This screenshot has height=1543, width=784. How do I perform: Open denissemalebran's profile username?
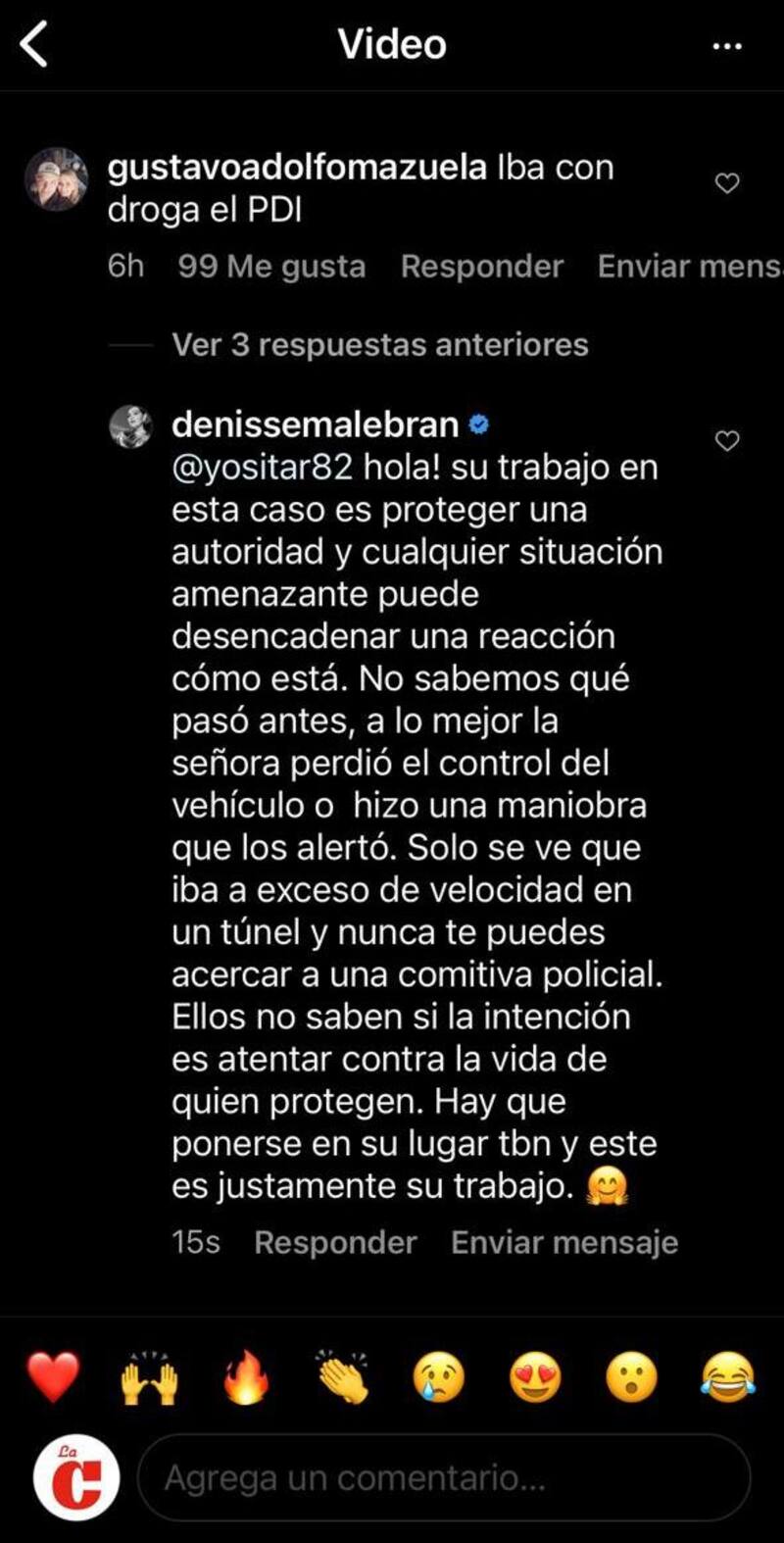click(x=315, y=424)
